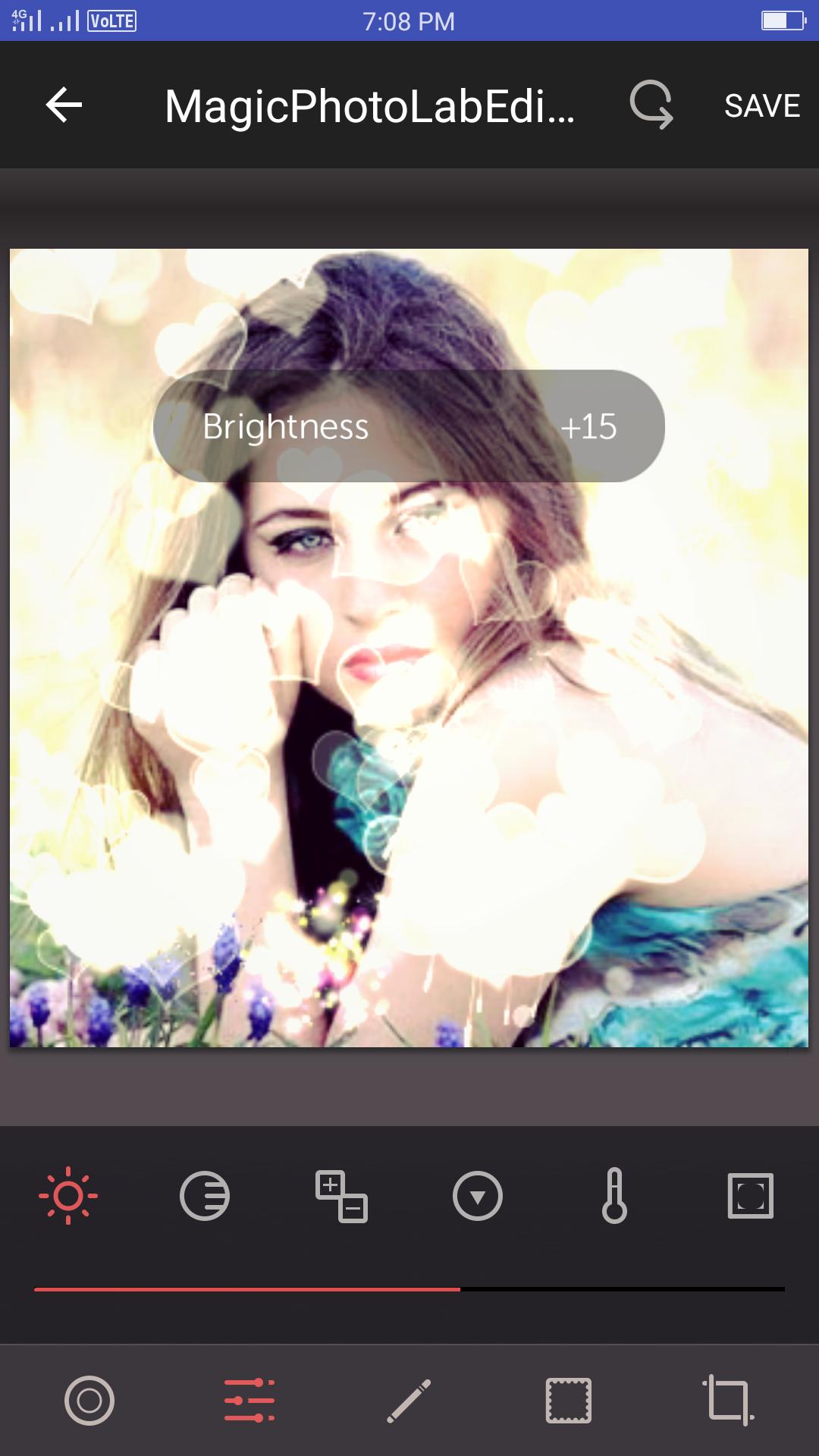Switch to the pencil draw tool
This screenshot has width=819, height=1456.
coord(409,1400)
